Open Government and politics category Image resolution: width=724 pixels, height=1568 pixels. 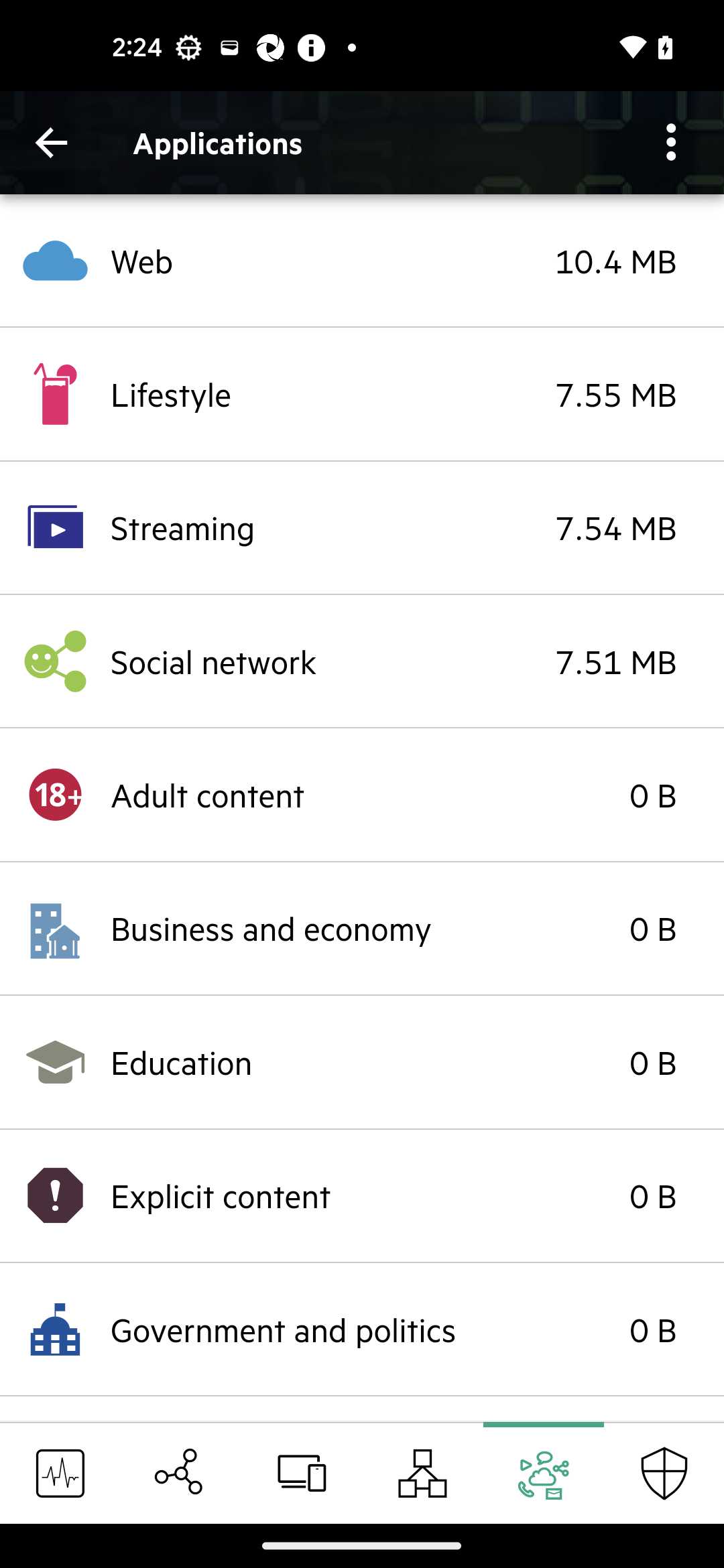(x=362, y=1330)
